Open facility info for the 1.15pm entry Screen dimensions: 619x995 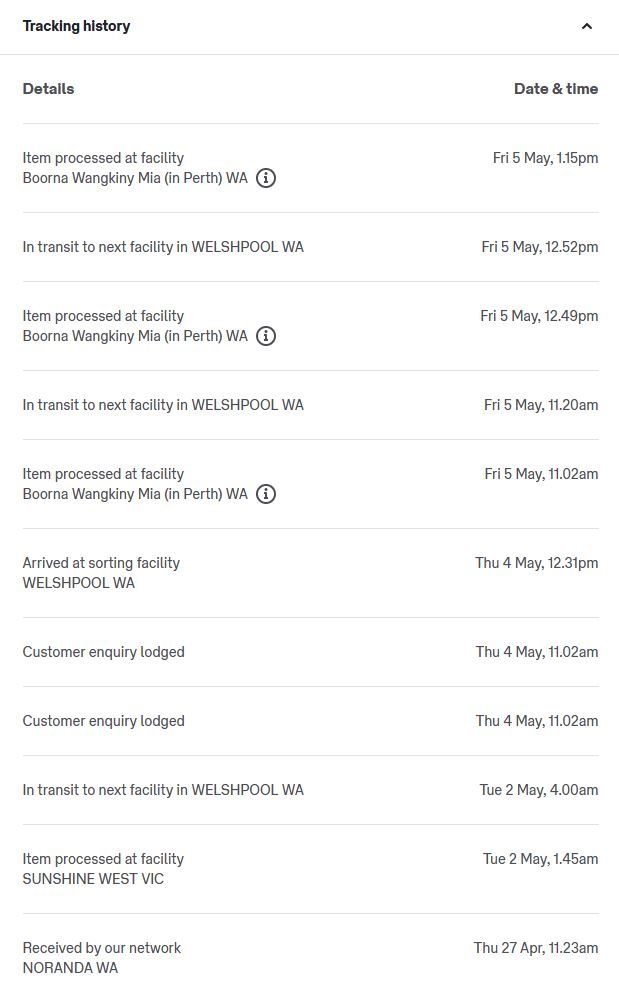(266, 178)
